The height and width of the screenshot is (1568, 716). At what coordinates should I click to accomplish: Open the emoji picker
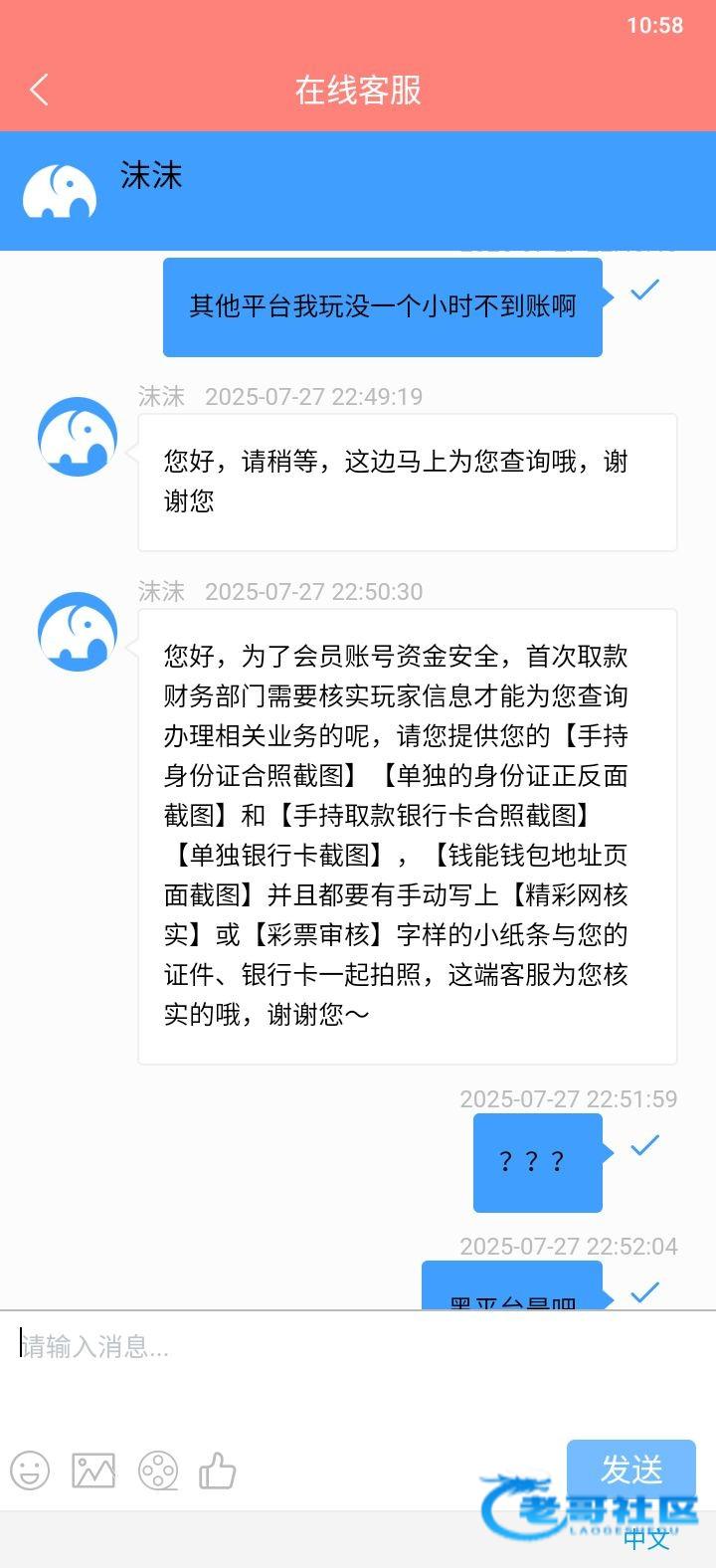point(30,1470)
